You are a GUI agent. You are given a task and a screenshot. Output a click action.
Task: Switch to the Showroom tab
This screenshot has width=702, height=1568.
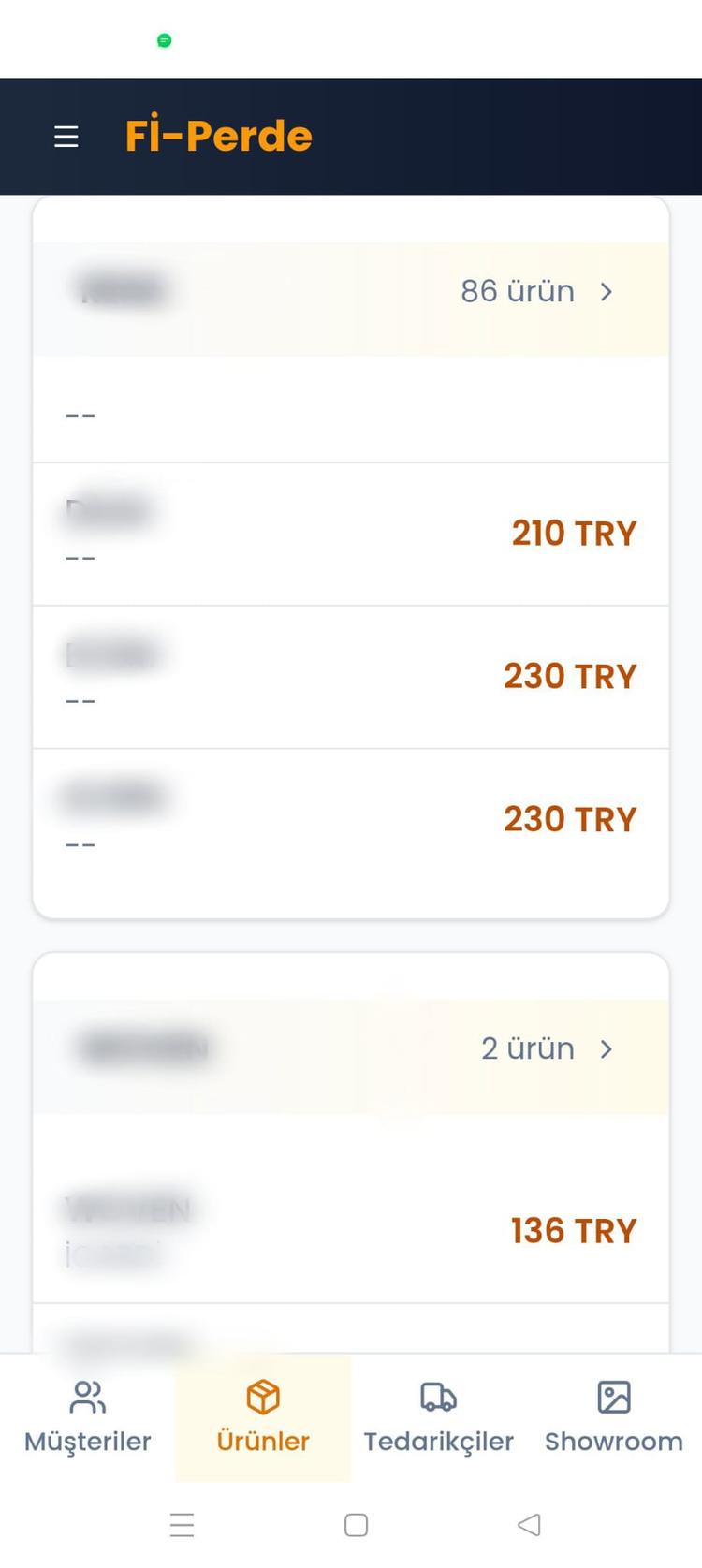(614, 1418)
